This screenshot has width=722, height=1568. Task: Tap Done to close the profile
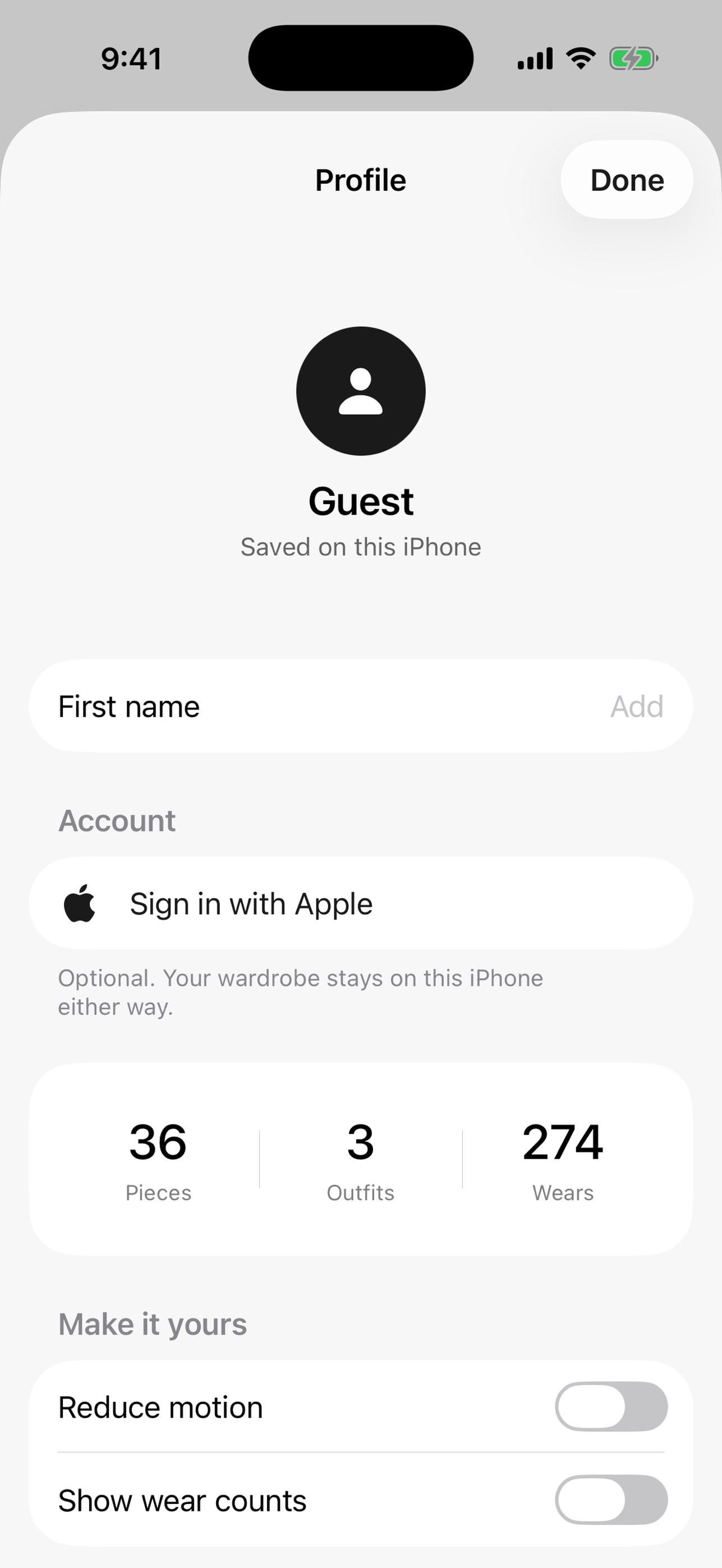pyautogui.click(x=627, y=179)
